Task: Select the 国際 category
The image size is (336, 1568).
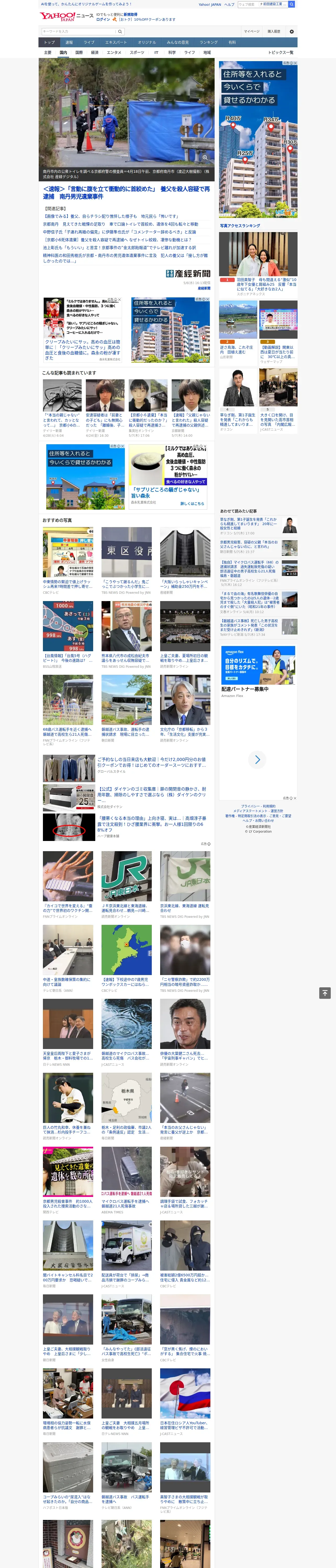Action: click(79, 52)
